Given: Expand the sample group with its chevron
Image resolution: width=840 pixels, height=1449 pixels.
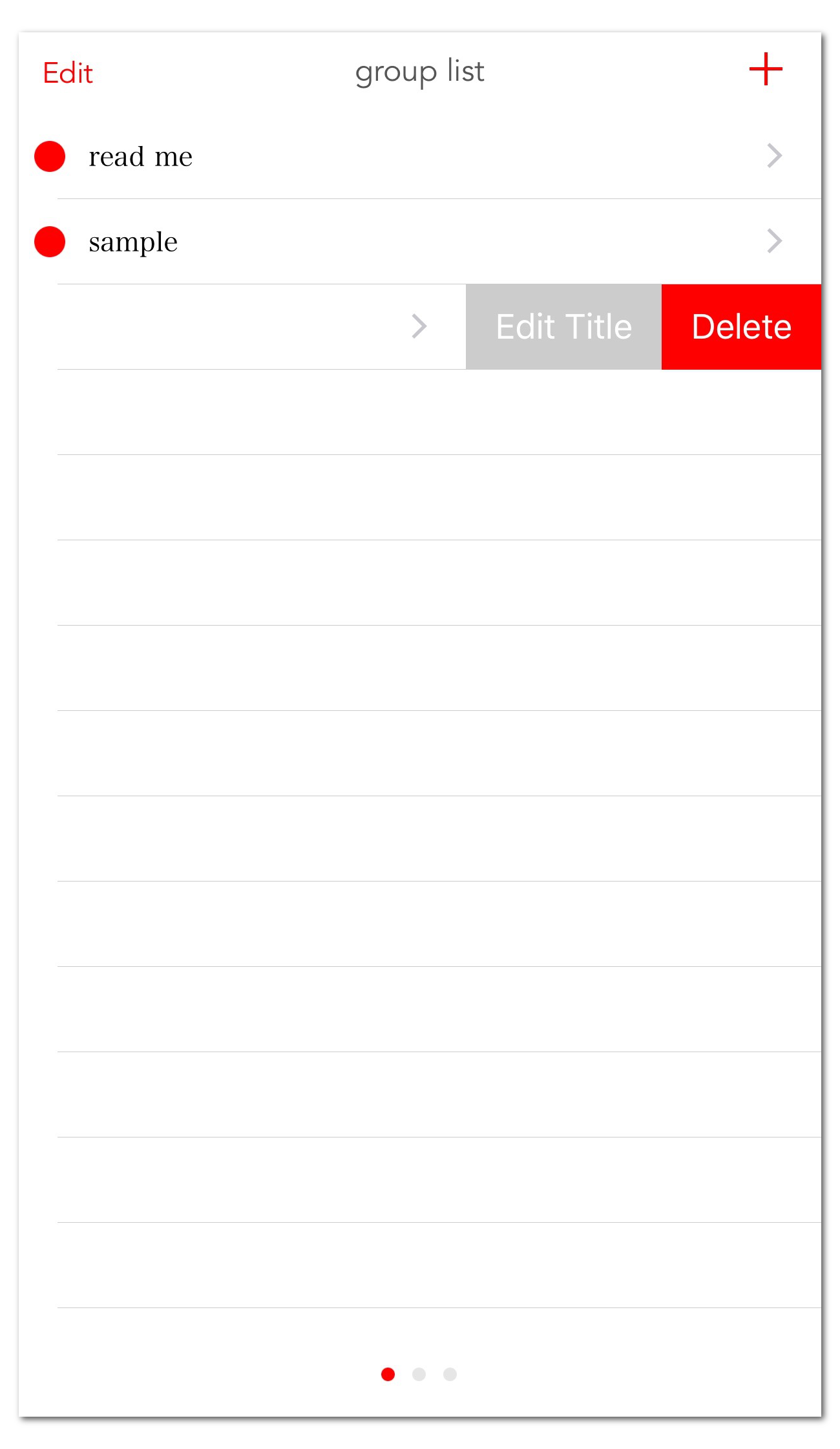Looking at the screenshot, I should coord(774,242).
